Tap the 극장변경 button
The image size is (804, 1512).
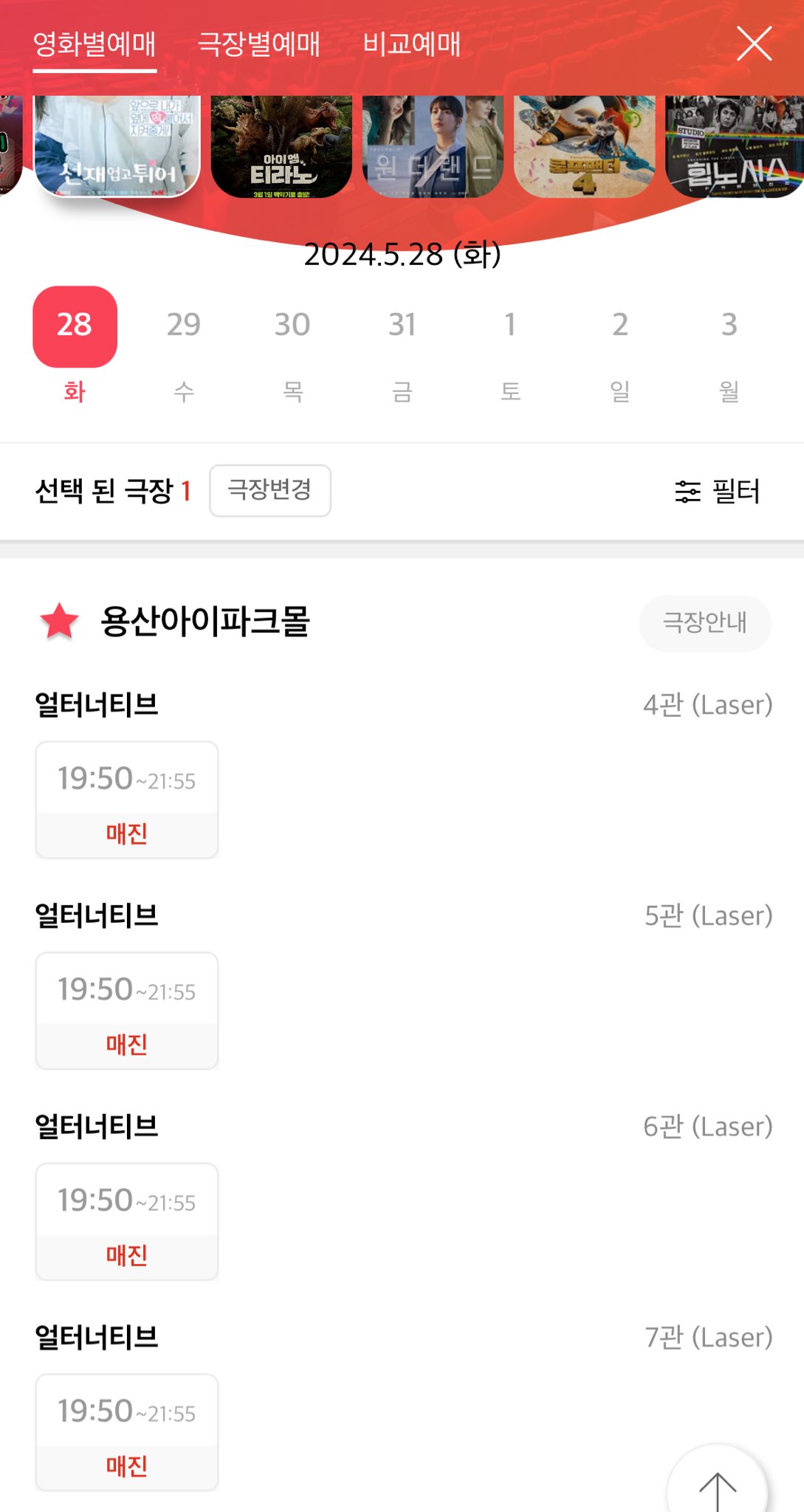click(x=269, y=490)
